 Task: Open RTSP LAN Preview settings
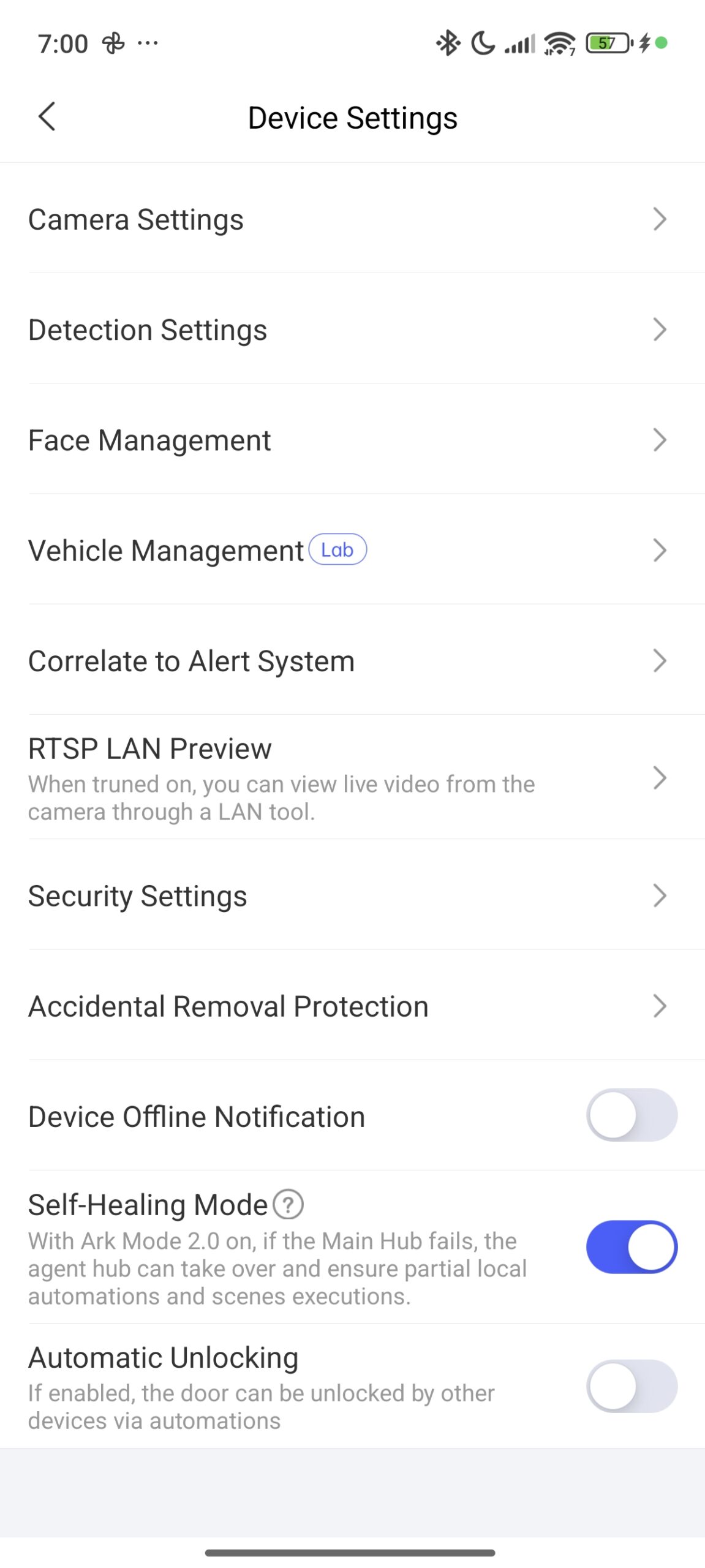[352, 778]
